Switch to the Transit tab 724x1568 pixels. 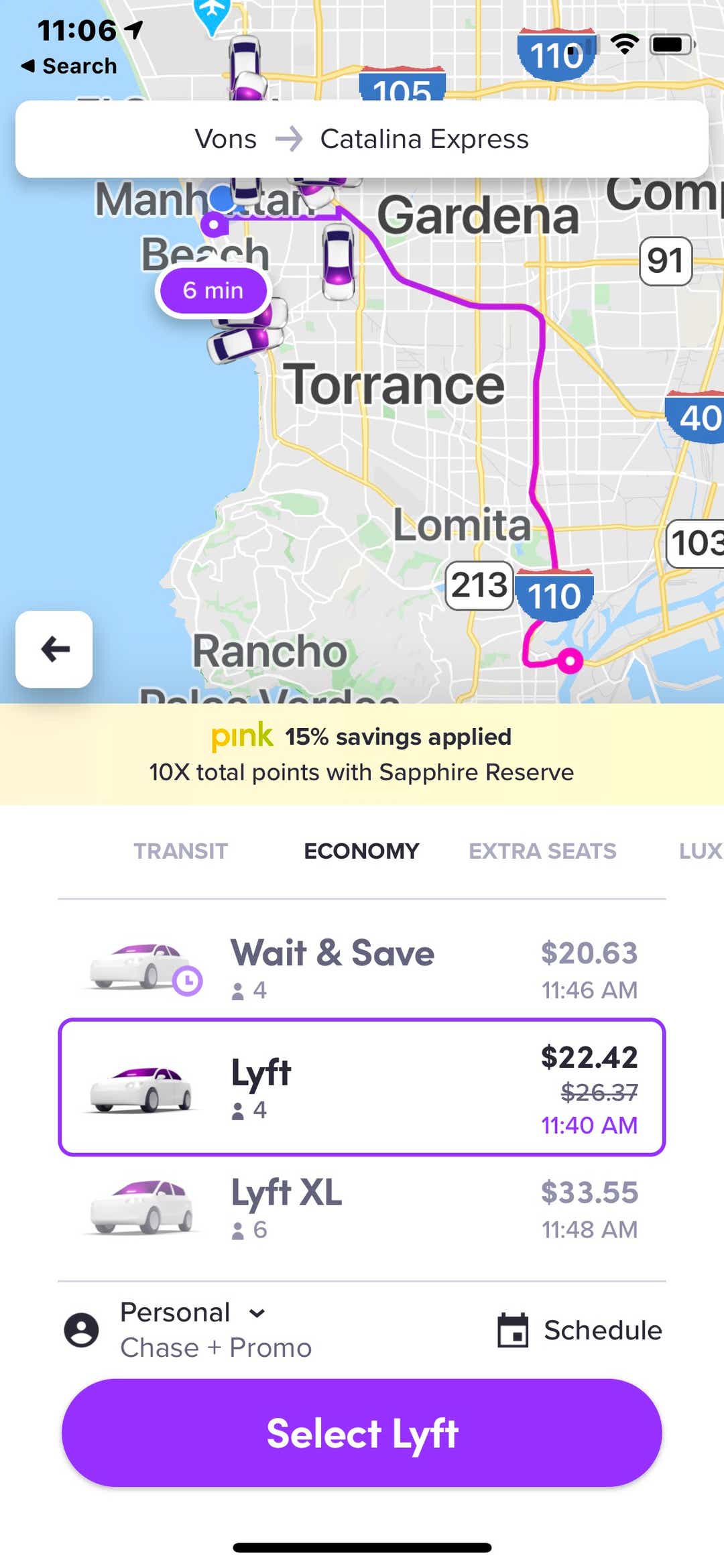180,851
